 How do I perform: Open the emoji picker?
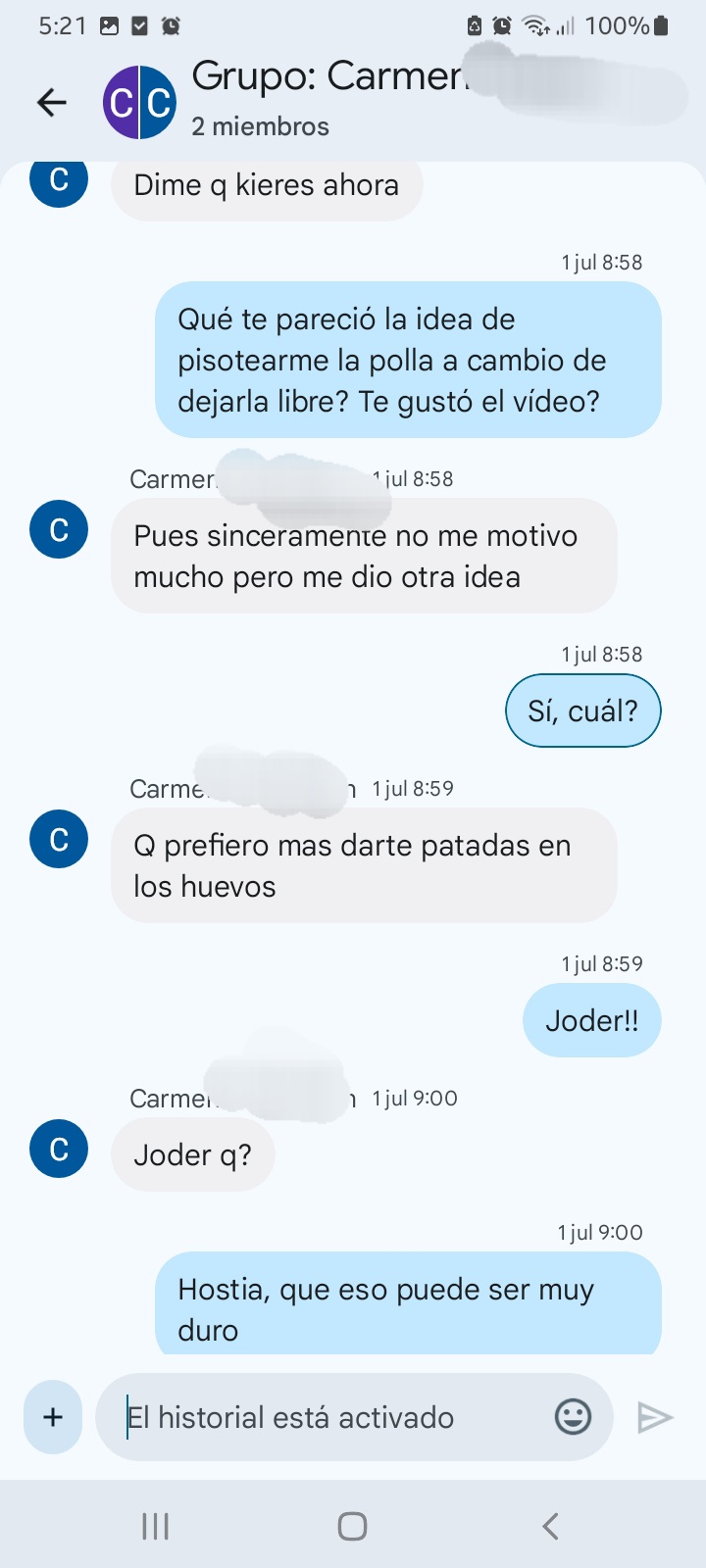(x=573, y=1417)
